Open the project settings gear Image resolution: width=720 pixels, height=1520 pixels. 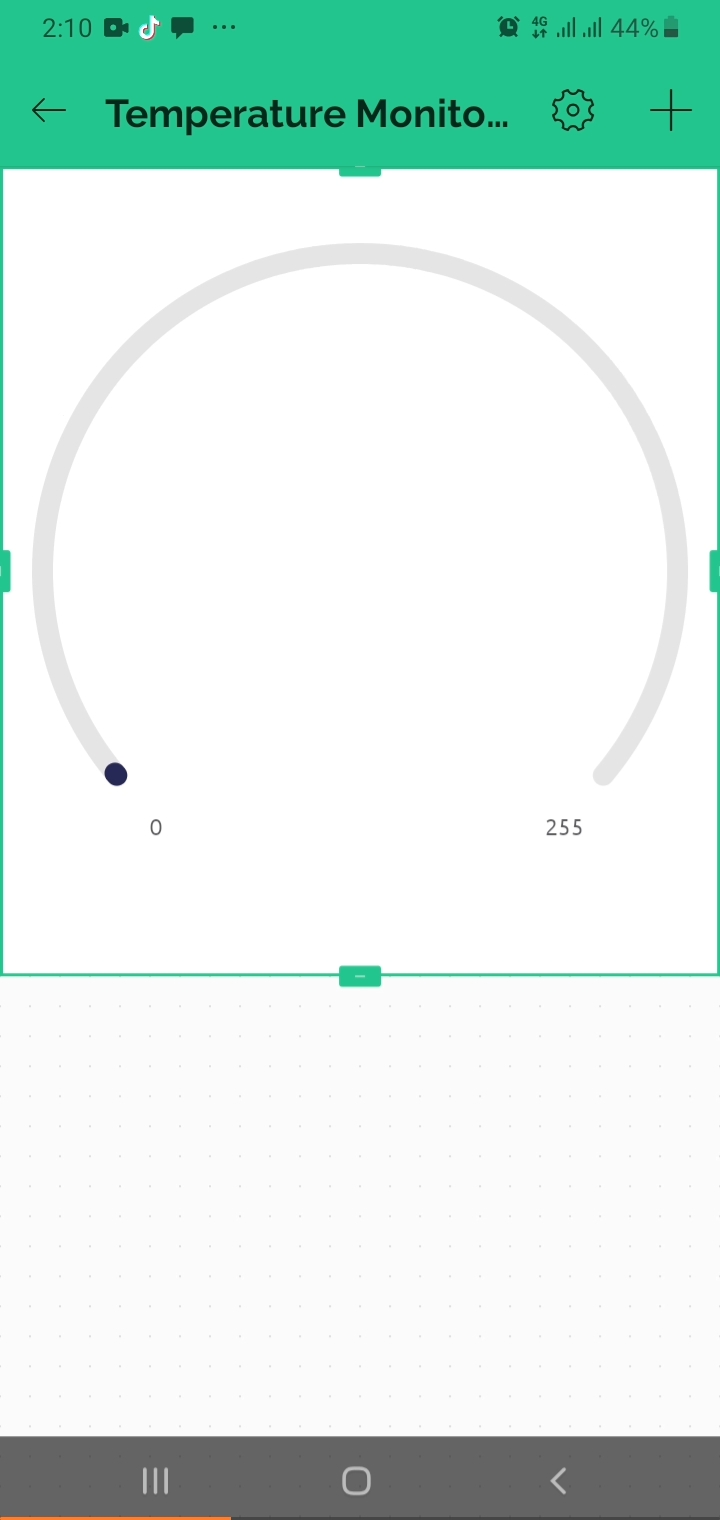(x=573, y=111)
